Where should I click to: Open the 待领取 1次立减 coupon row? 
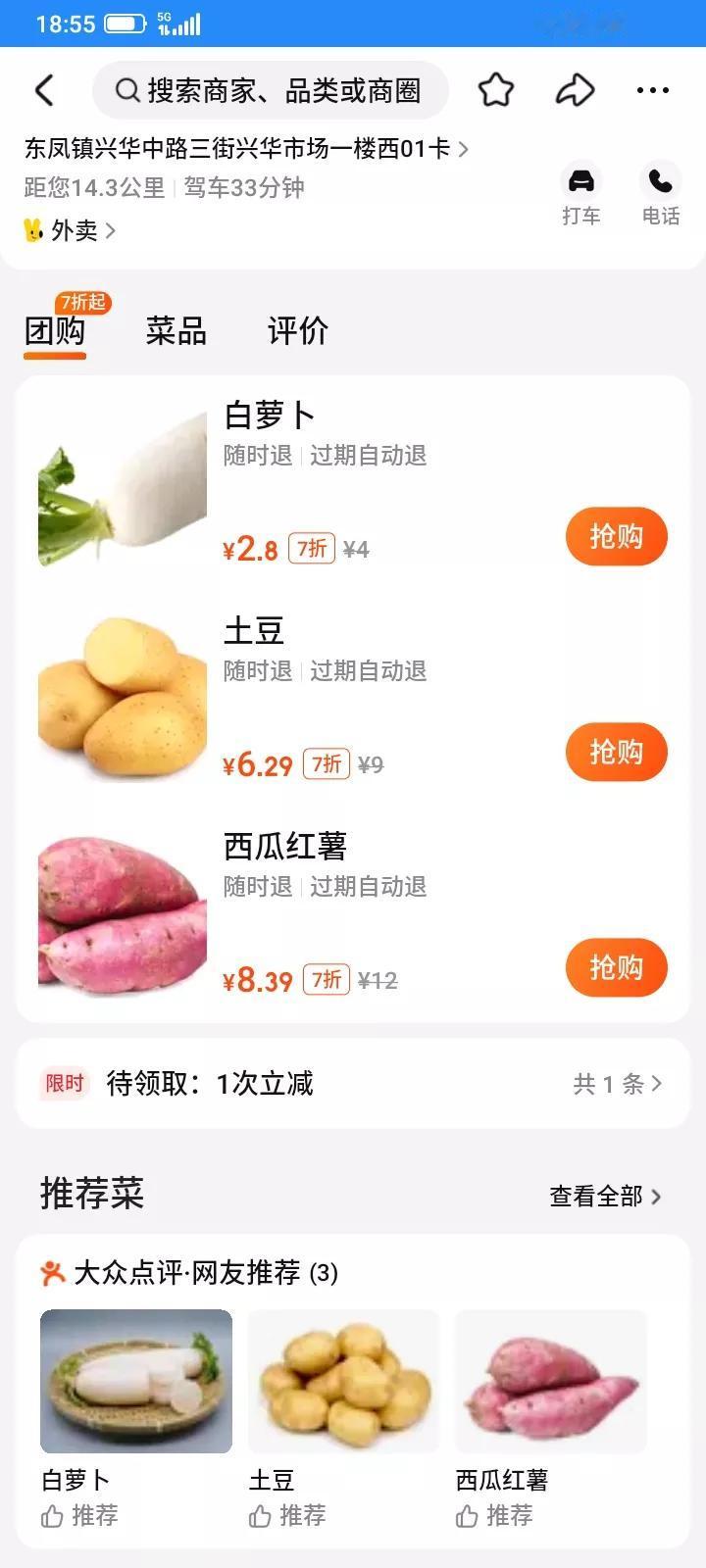point(353,1083)
